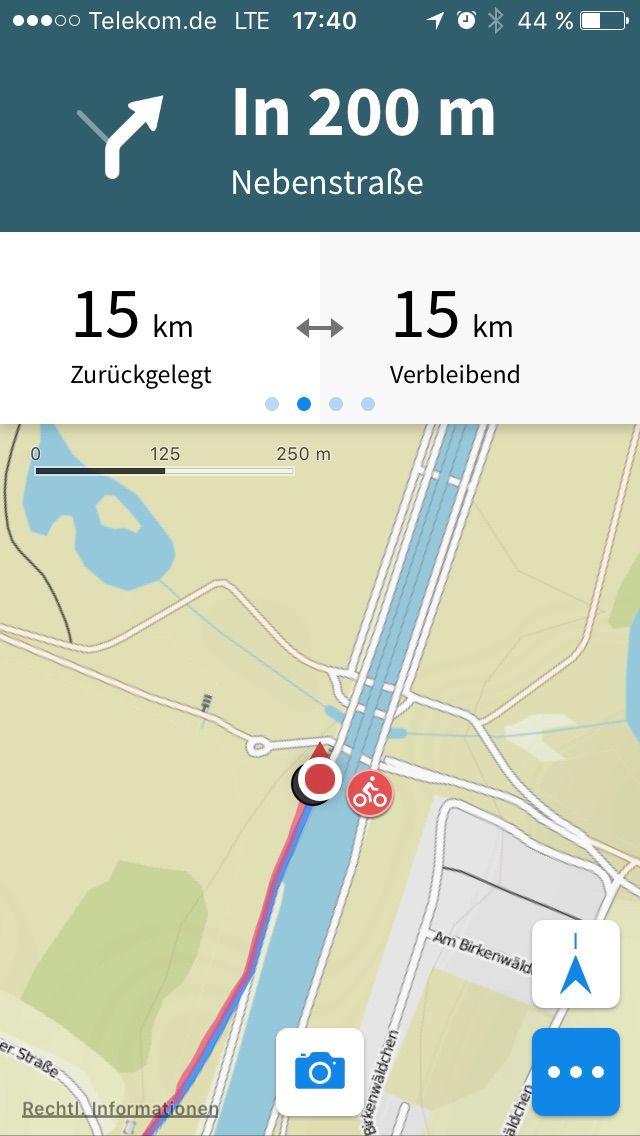Image resolution: width=640 pixels, height=1136 pixels.
Task: Open the camera to take a photo
Action: tap(320, 1072)
